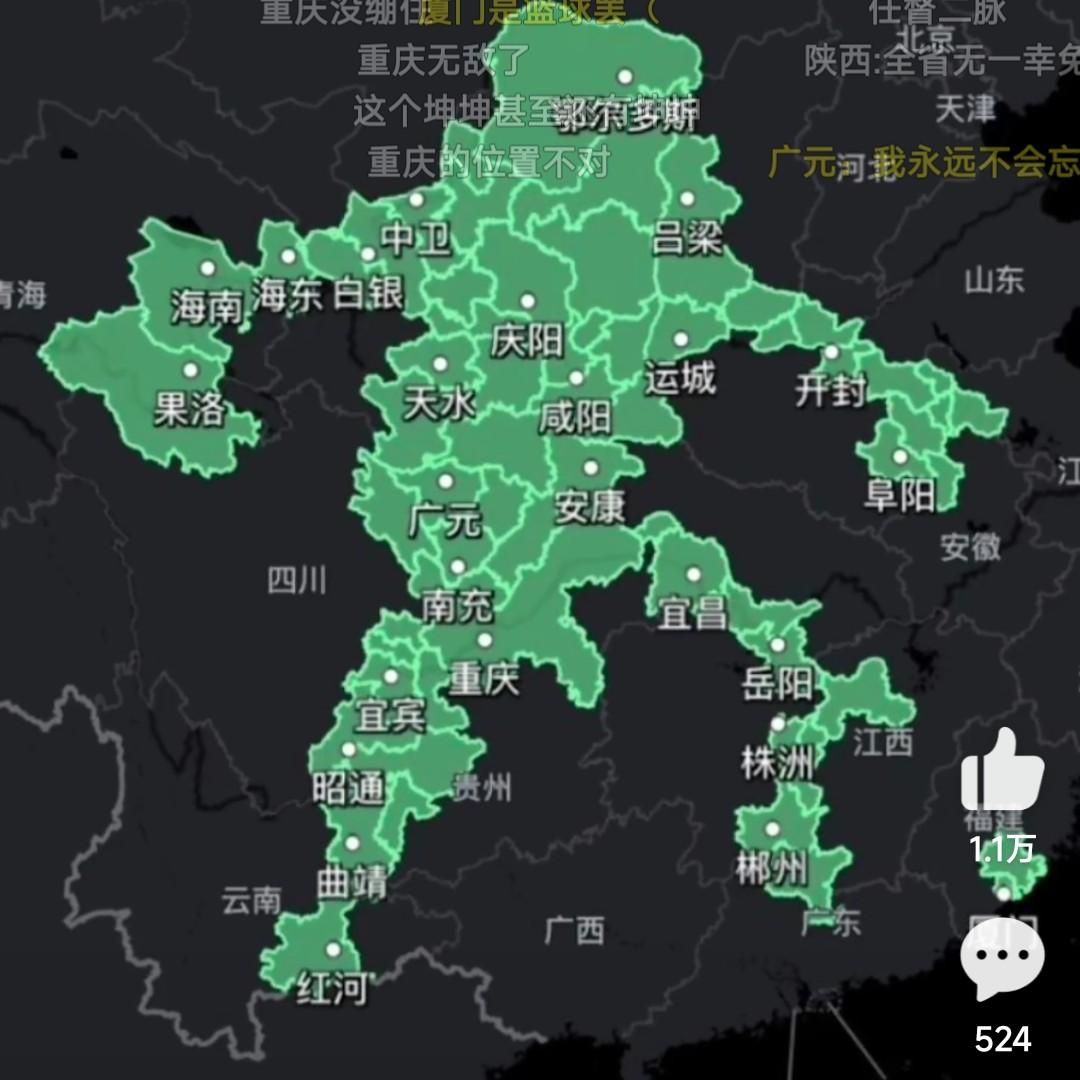Like this video with the thumbs-up icon
Viewport: 1080px width, 1080px height.
[1002, 773]
